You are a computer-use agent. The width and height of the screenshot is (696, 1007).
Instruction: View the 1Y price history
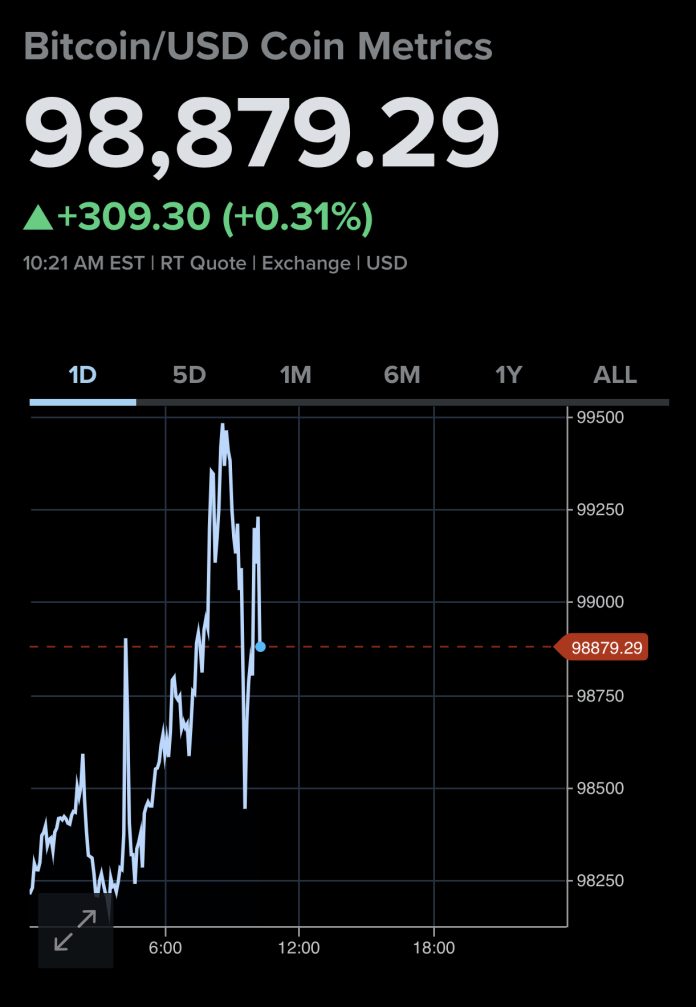(x=508, y=376)
